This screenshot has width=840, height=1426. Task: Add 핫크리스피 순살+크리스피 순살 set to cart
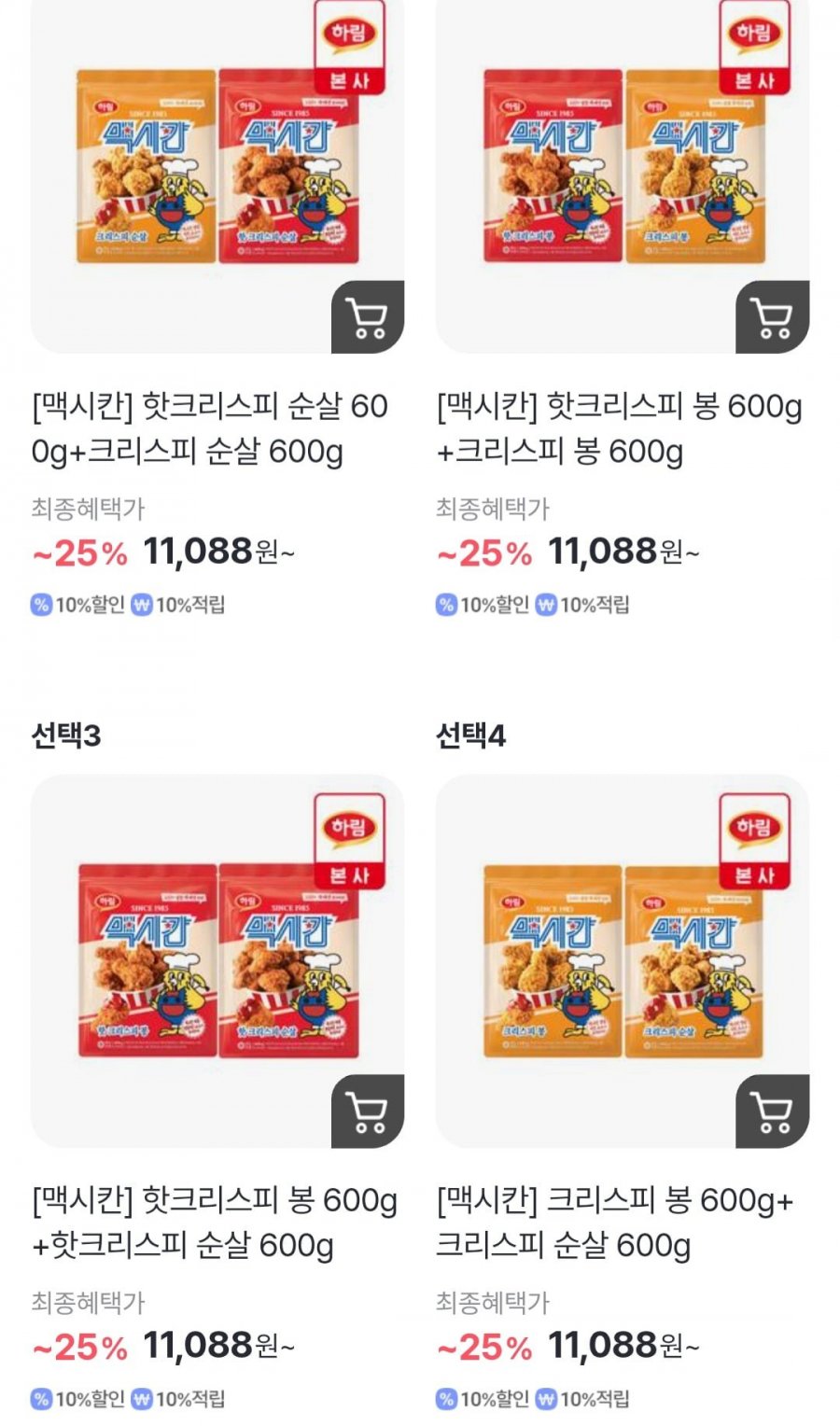point(367,317)
